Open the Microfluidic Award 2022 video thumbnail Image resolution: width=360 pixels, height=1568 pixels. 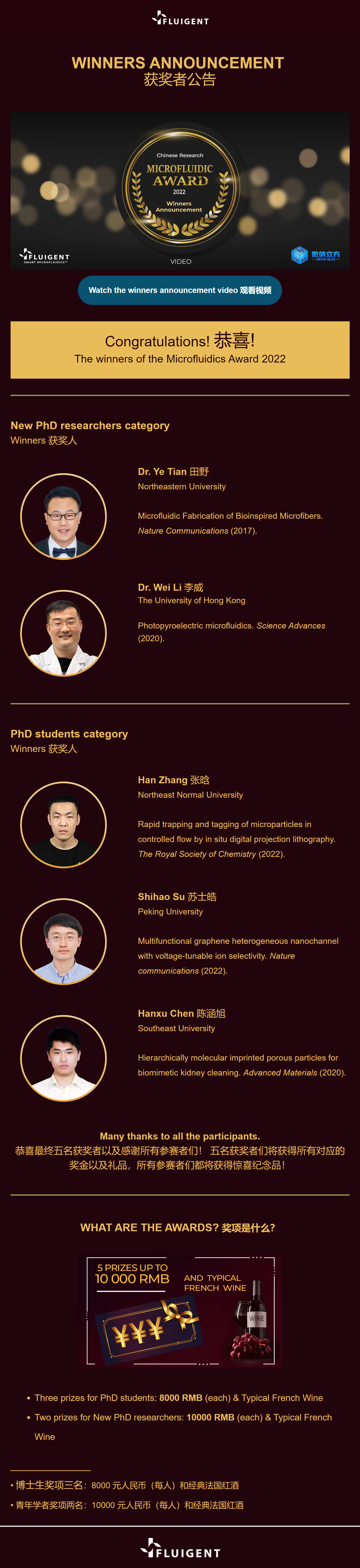(x=180, y=190)
